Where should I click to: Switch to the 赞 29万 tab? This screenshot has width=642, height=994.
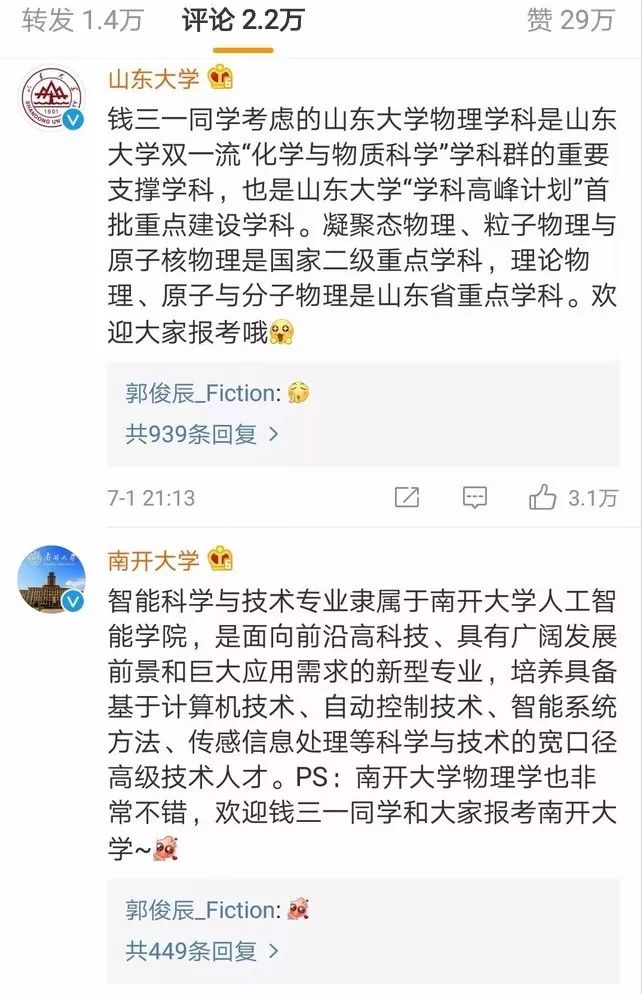[570, 20]
